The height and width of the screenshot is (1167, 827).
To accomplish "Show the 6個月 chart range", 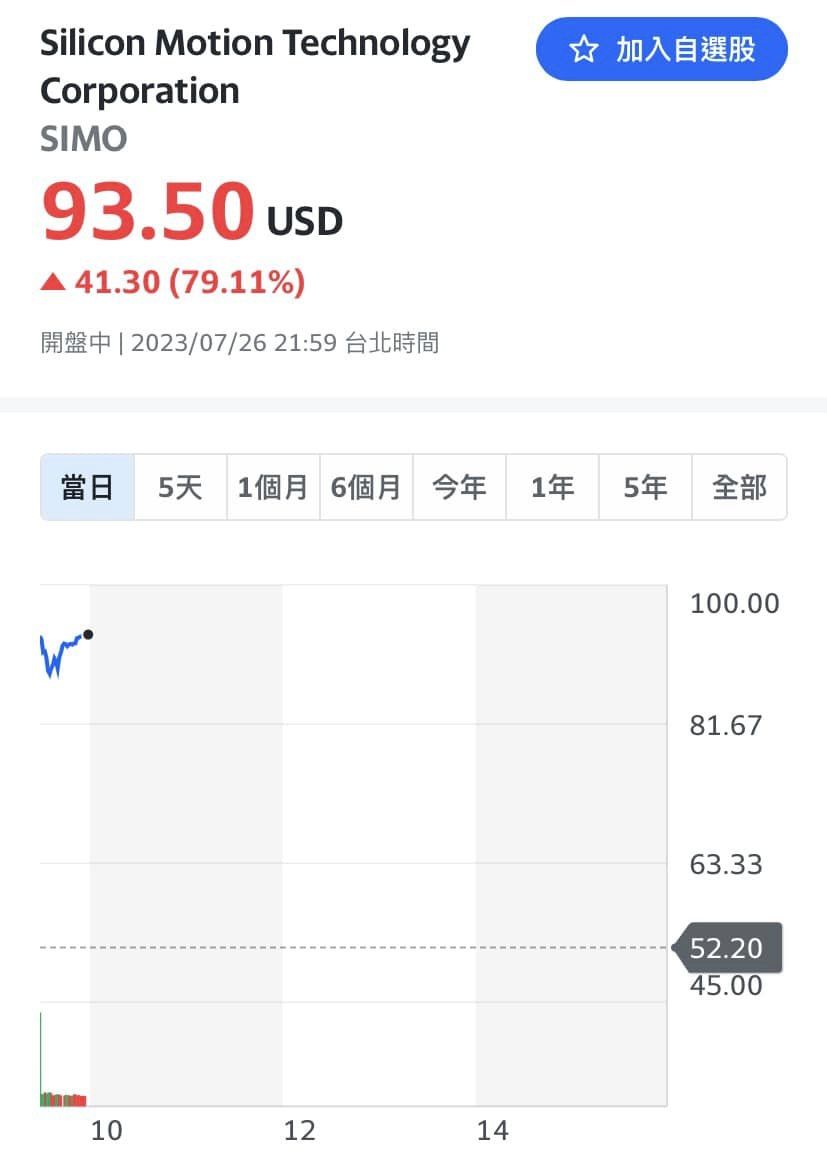I will (366, 487).
